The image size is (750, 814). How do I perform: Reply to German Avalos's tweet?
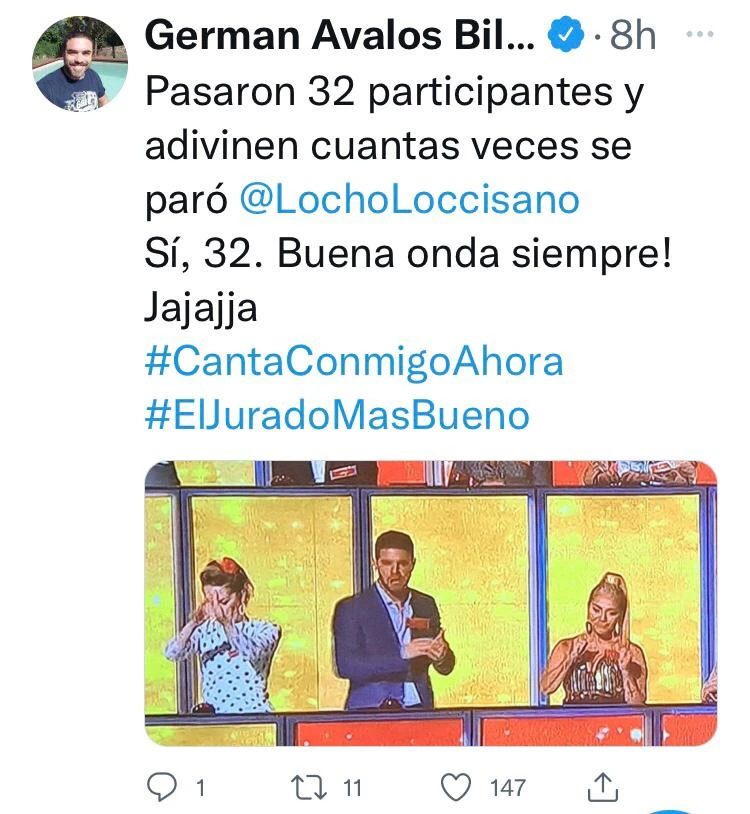click(x=162, y=788)
